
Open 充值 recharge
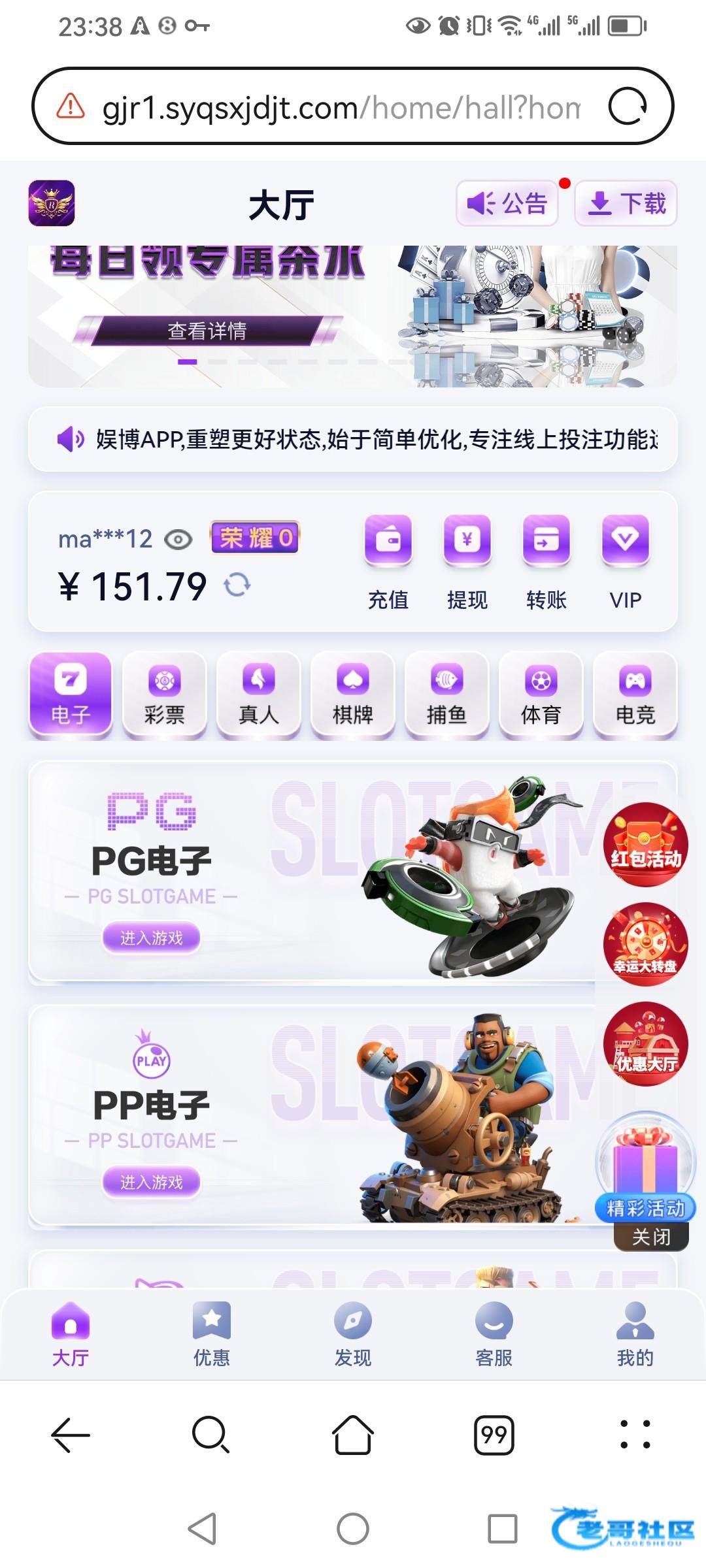click(388, 562)
